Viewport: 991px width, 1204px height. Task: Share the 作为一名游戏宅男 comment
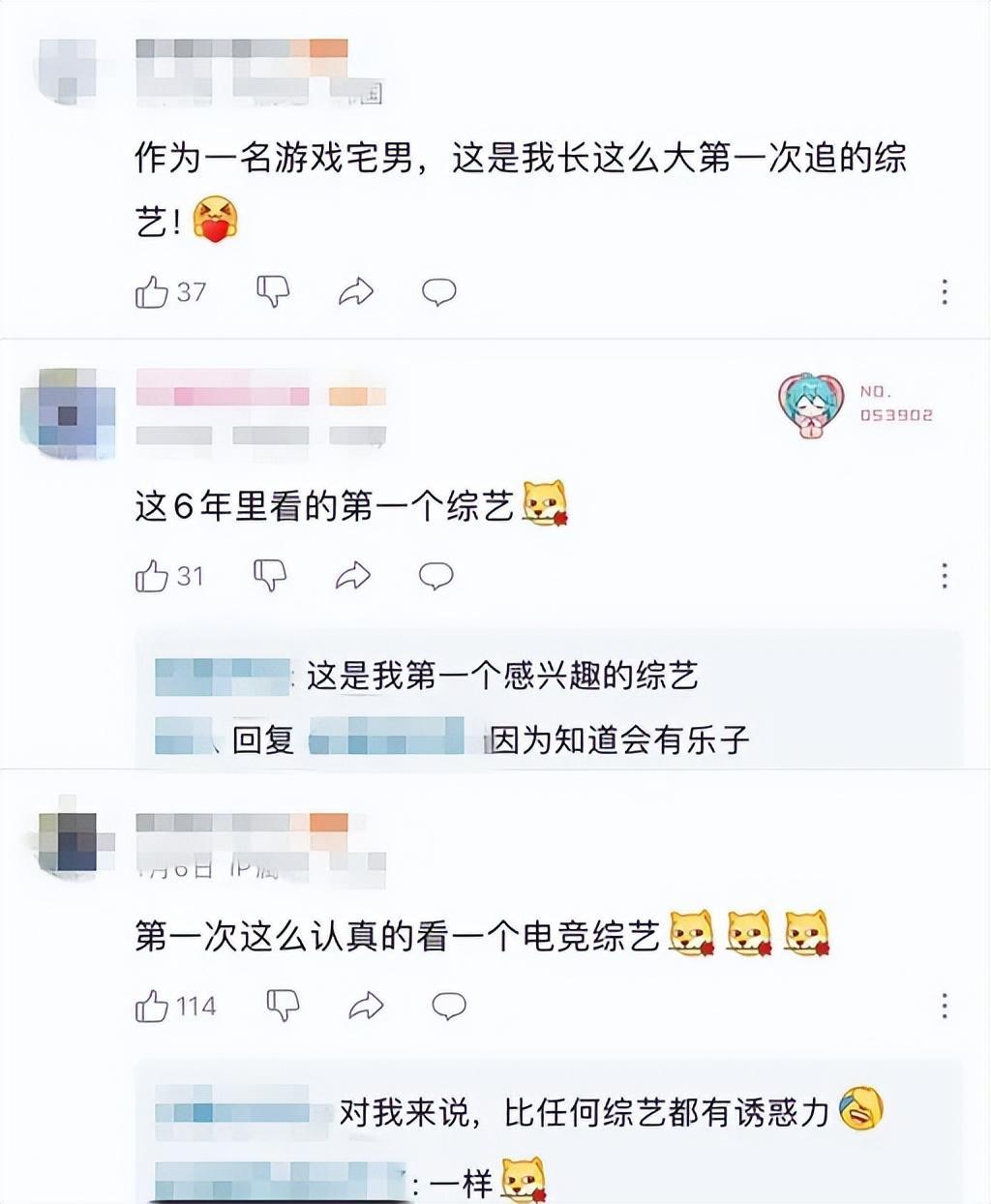[x=356, y=290]
